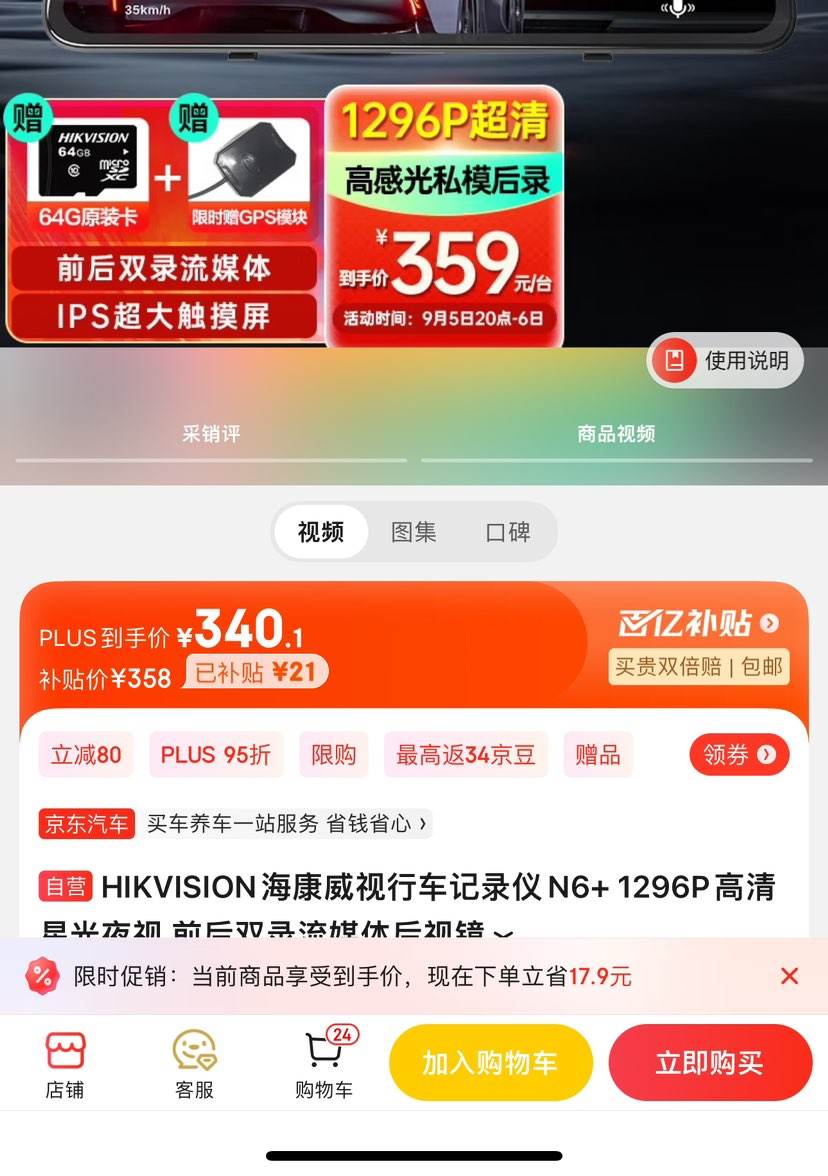Contact 客服 customer service
828x1176 pixels.
pos(194,1066)
